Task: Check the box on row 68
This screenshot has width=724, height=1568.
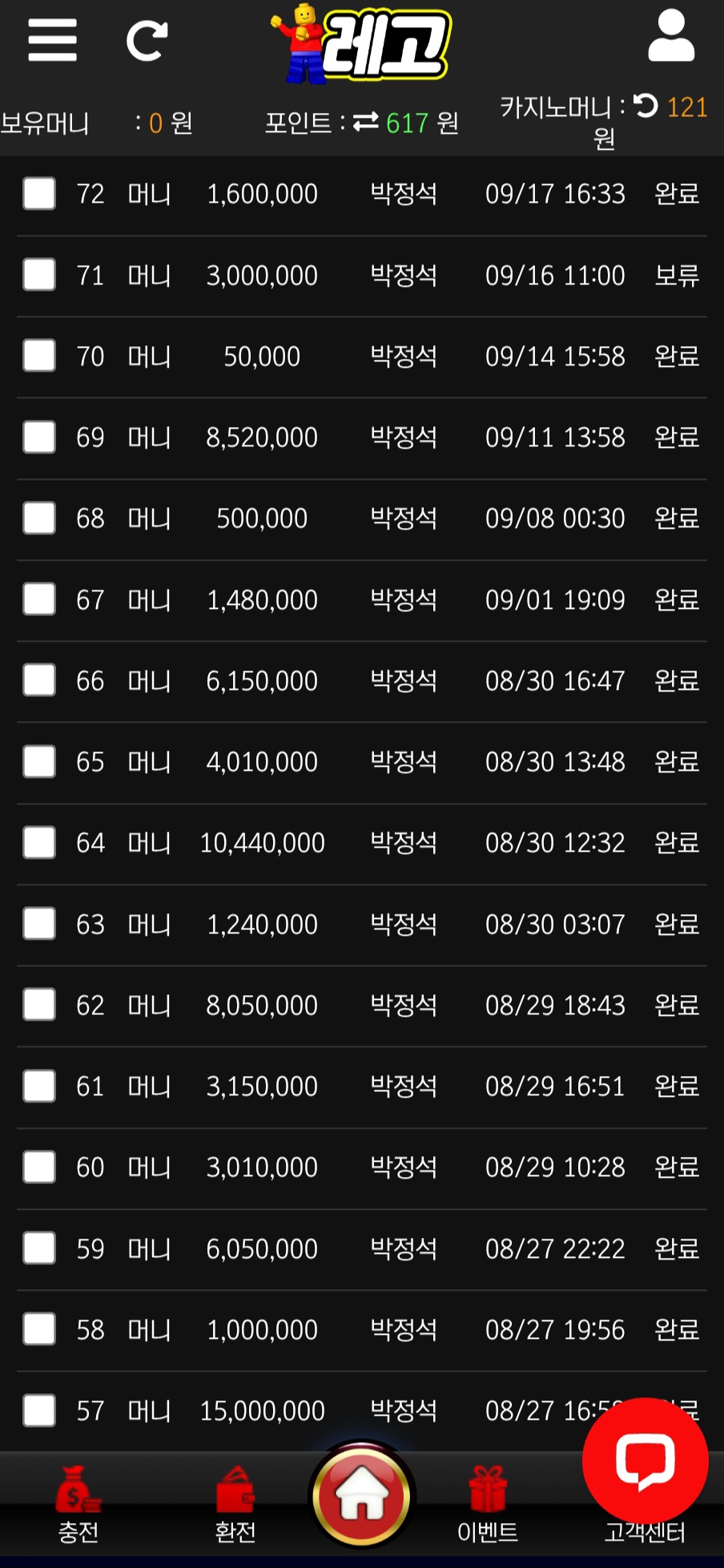Action: coord(39,518)
